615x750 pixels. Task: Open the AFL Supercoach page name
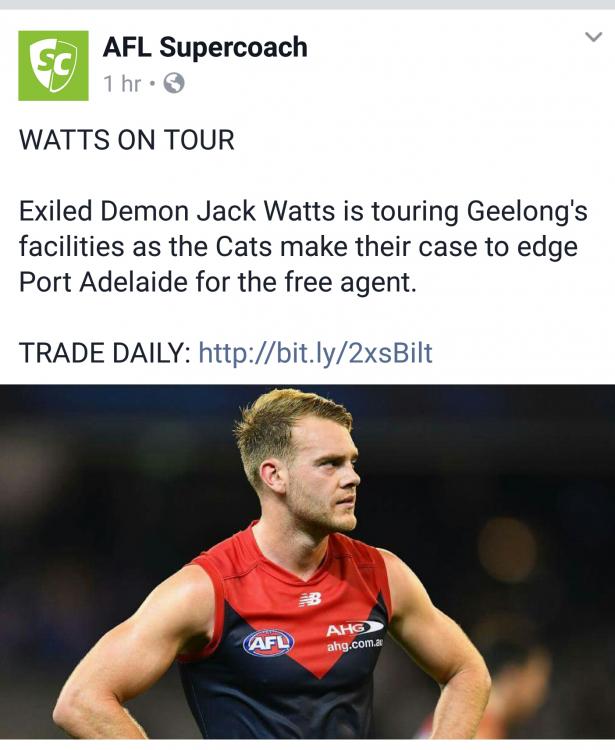point(205,47)
